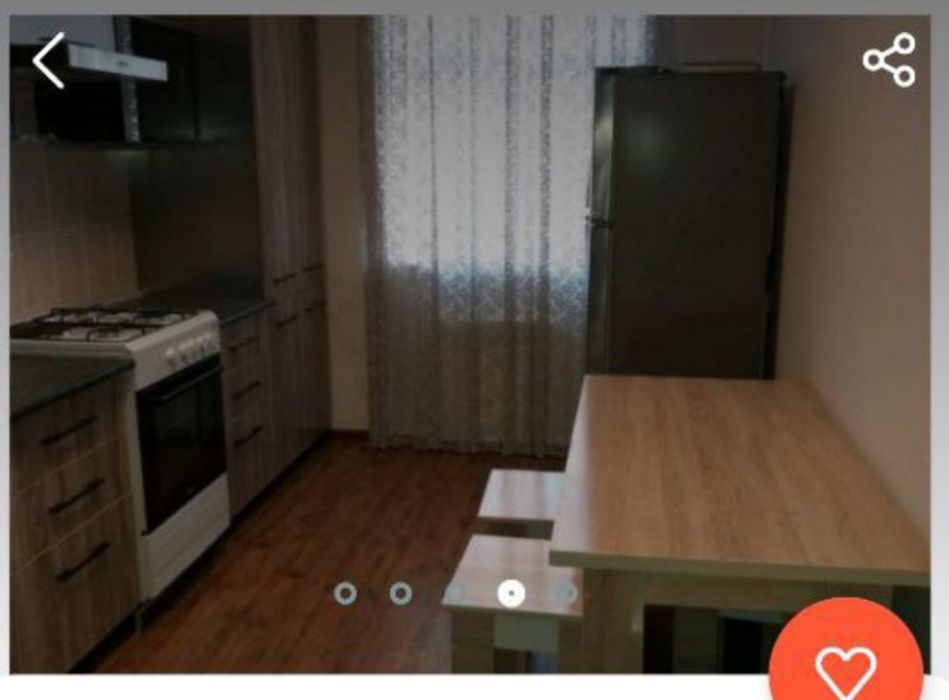Go back using the arrow icon
Screen dimensions: 949x700
click(48, 61)
